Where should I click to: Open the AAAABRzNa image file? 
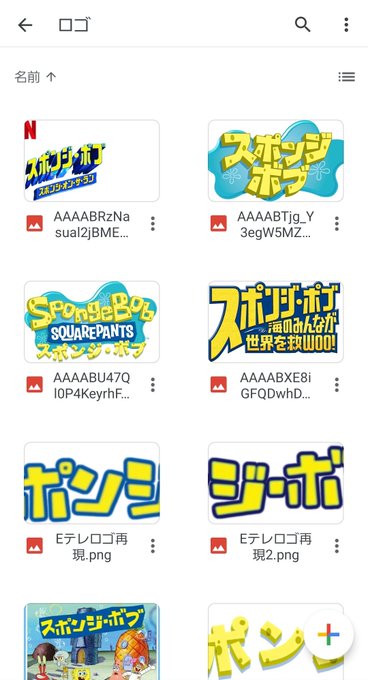[x=91, y=160]
